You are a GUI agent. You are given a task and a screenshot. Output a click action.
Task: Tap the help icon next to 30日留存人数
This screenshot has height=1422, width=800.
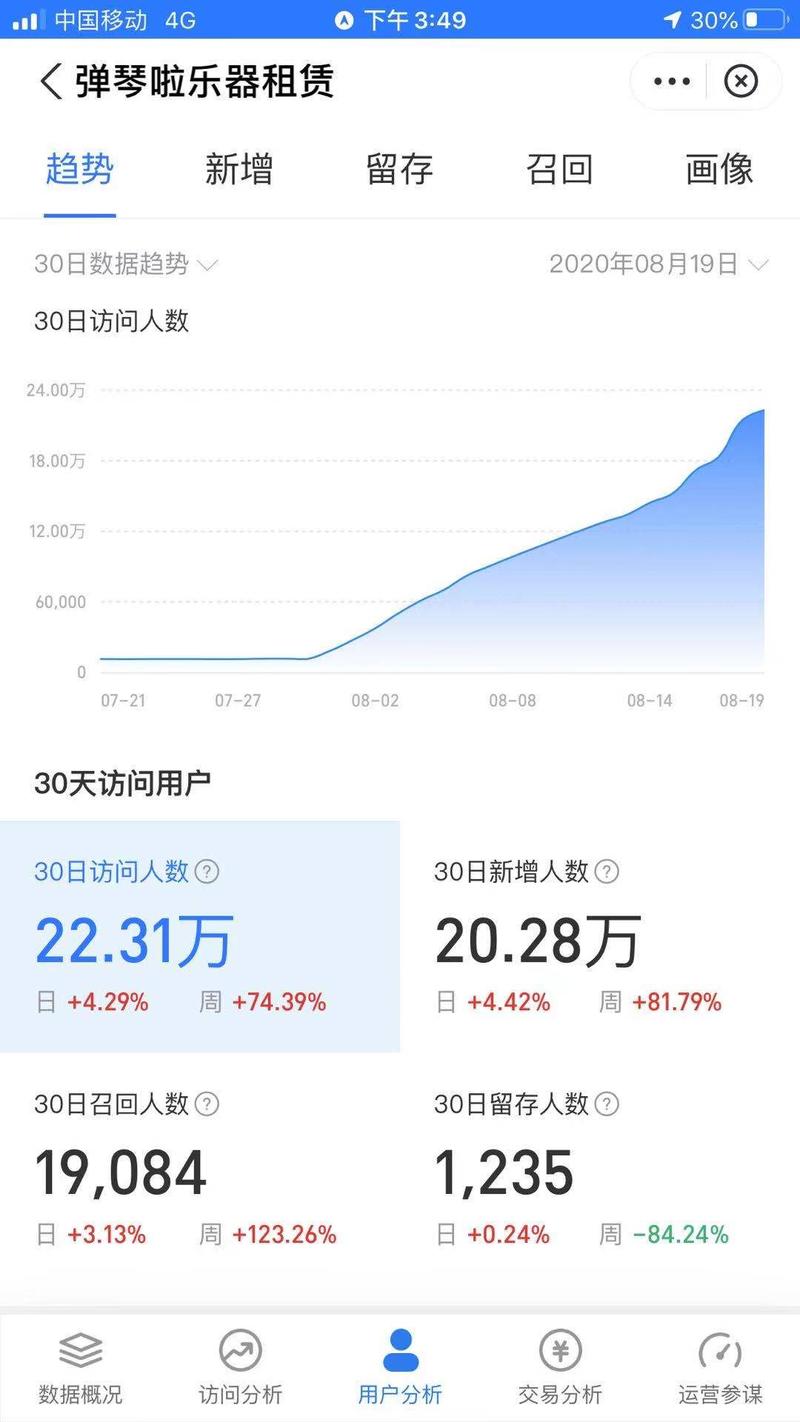(606, 1105)
